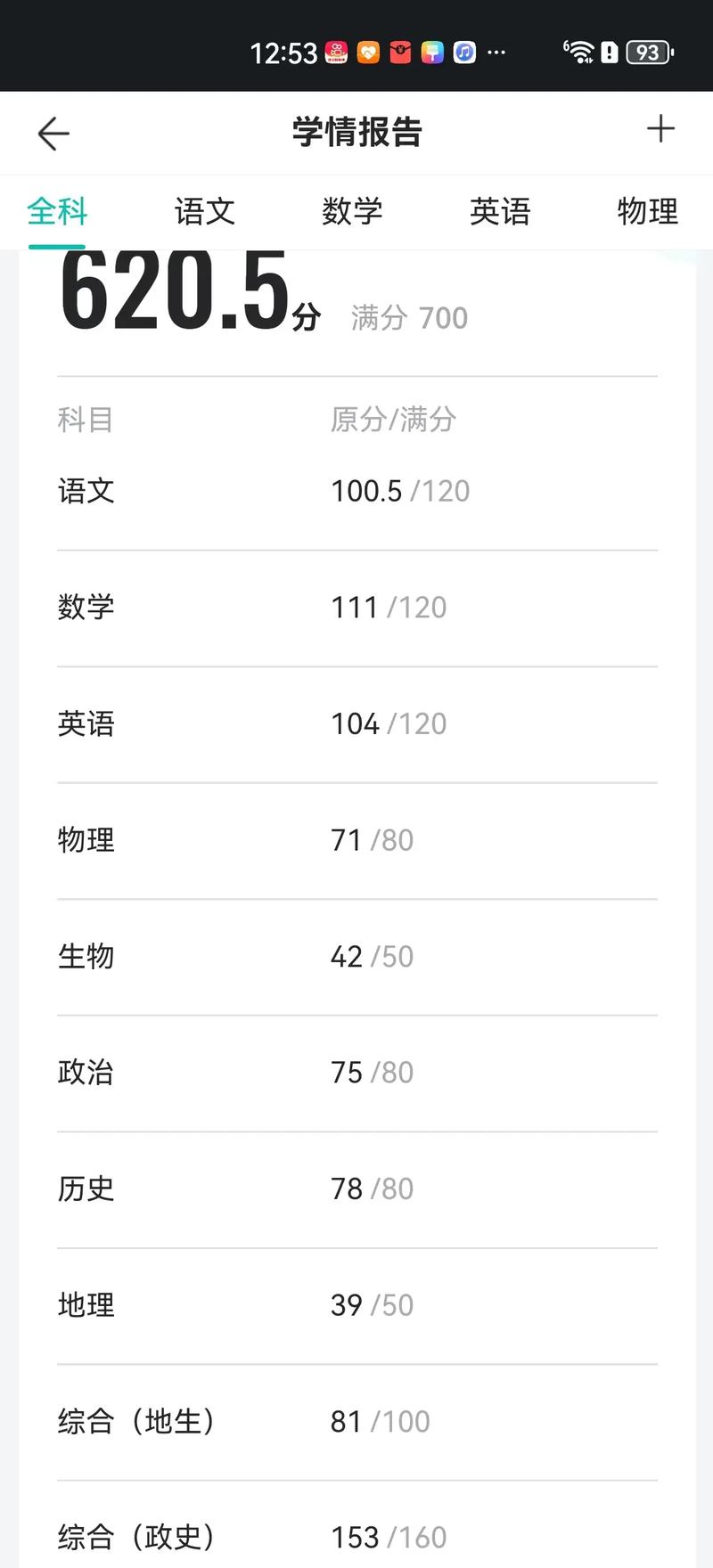Switch to the 物理 tab
Image resolution: width=713 pixels, height=1568 pixels.
coord(647,212)
